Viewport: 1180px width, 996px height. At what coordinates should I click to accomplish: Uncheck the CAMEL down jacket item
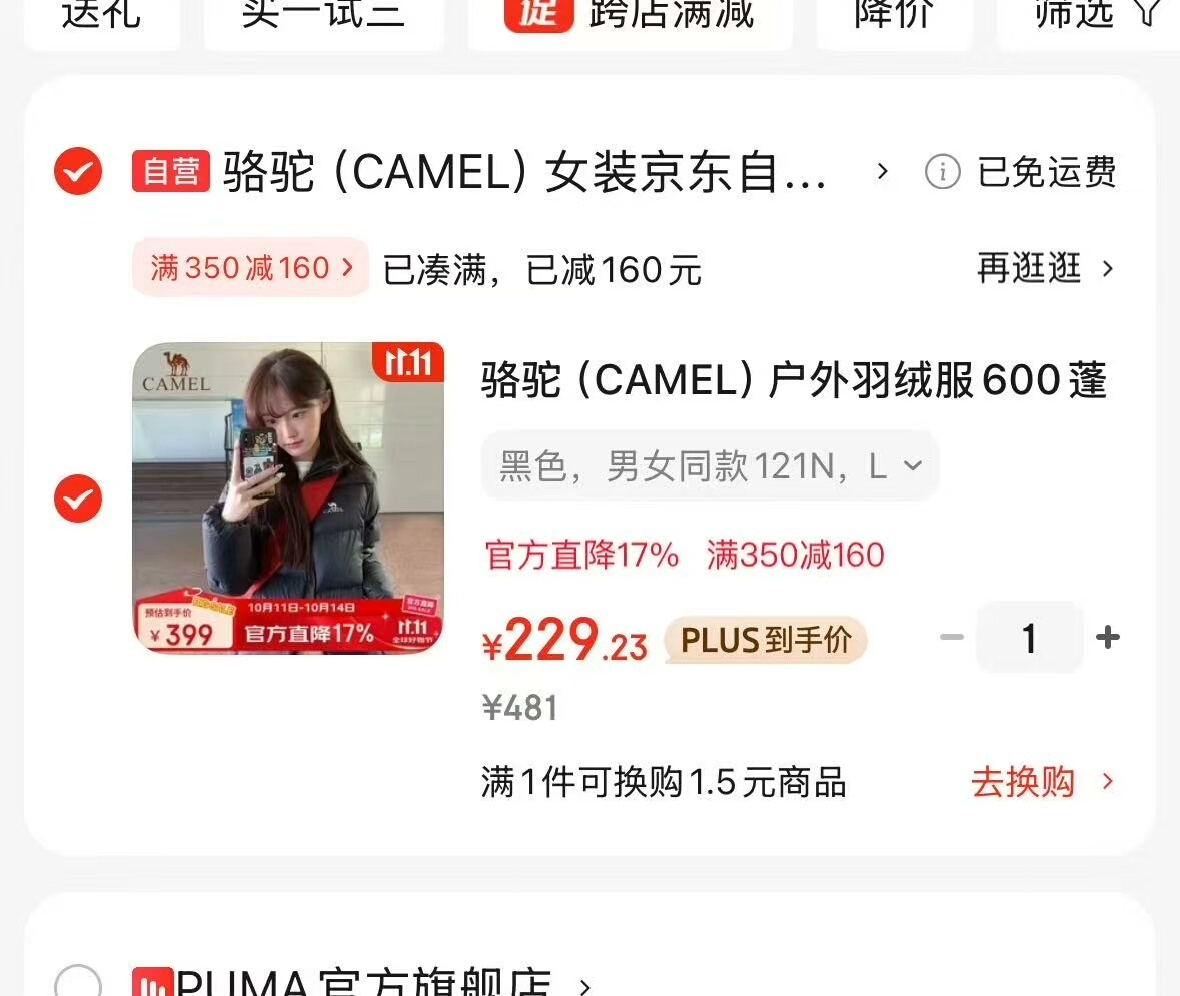click(78, 498)
